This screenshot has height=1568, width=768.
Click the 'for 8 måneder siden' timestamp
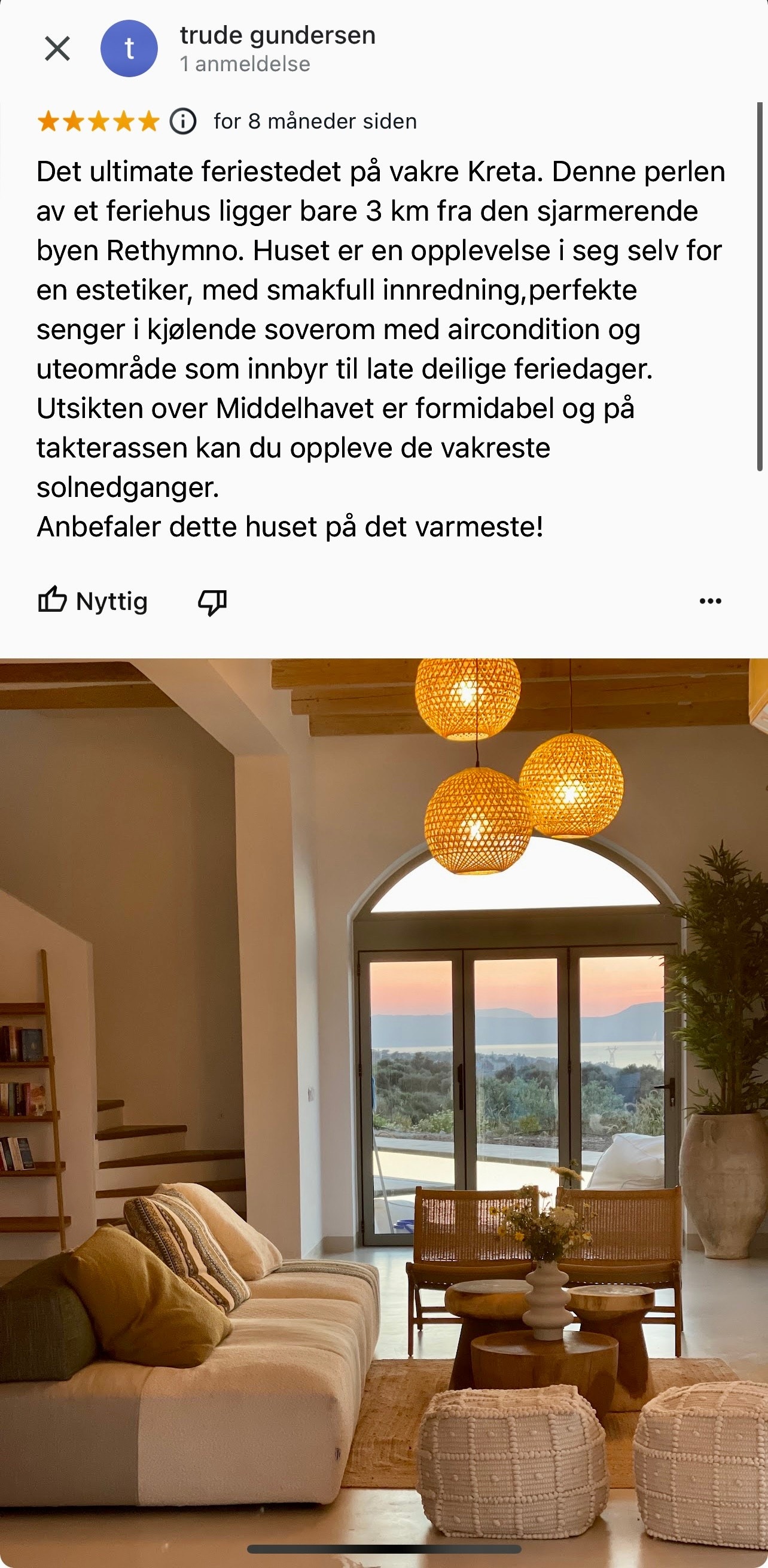(314, 121)
